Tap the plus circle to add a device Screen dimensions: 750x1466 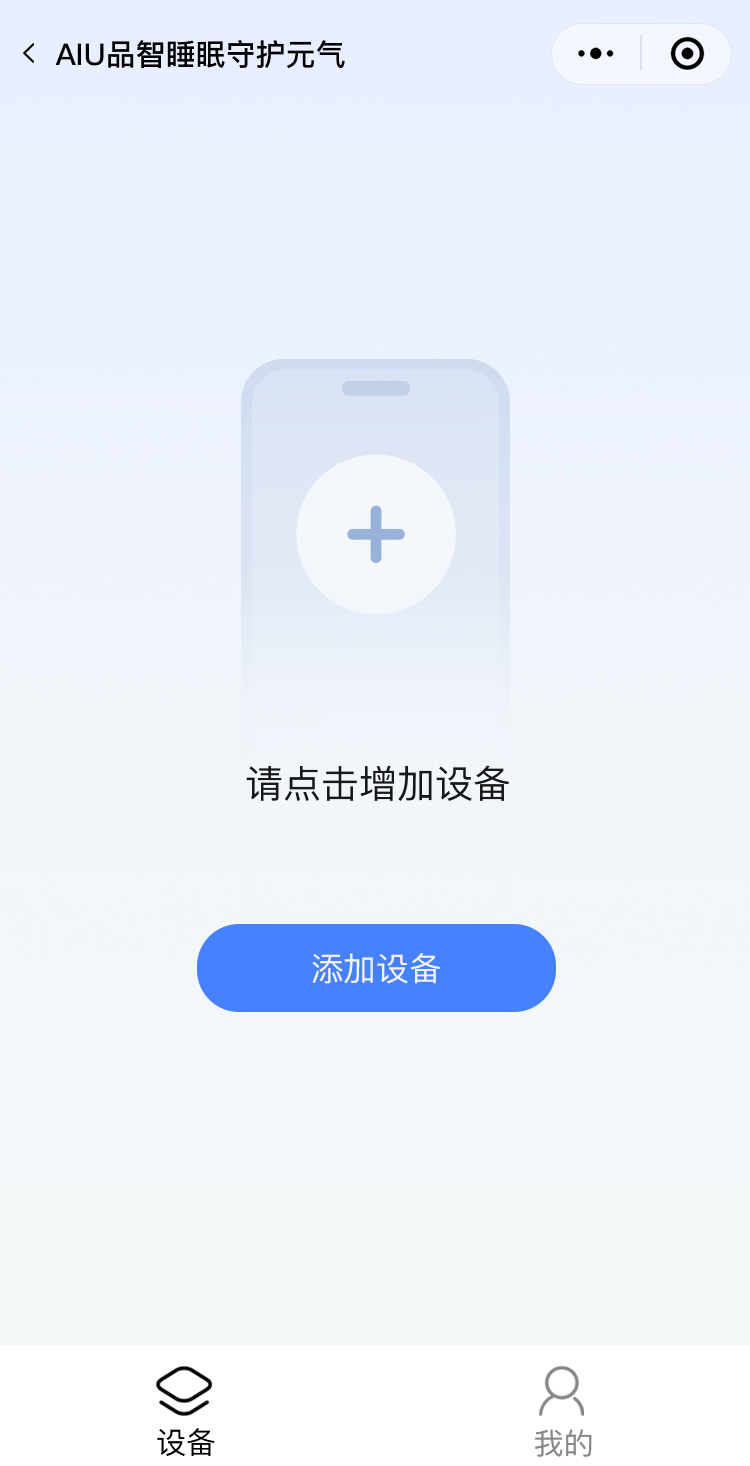click(376, 534)
